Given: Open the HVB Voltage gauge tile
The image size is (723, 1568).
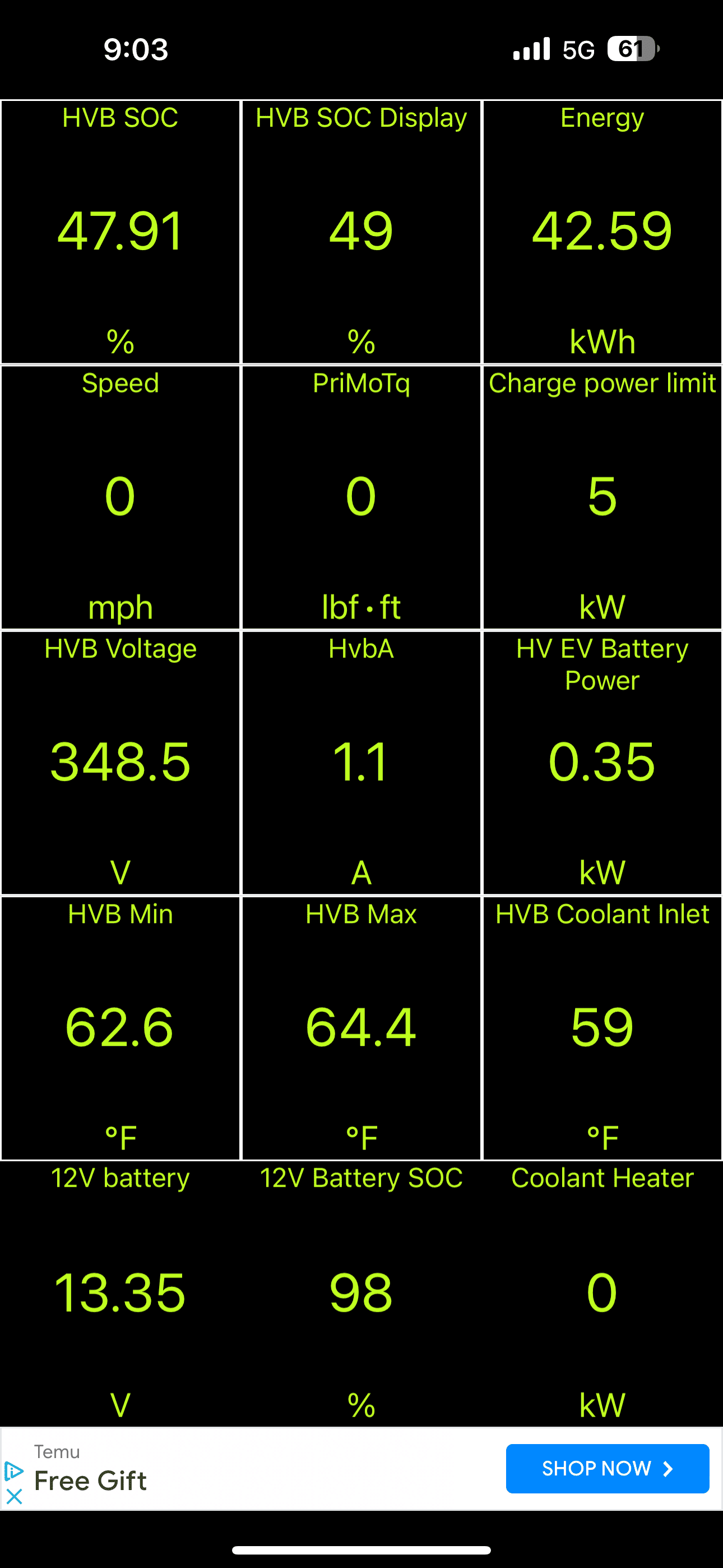Looking at the screenshot, I should pyautogui.click(x=121, y=762).
